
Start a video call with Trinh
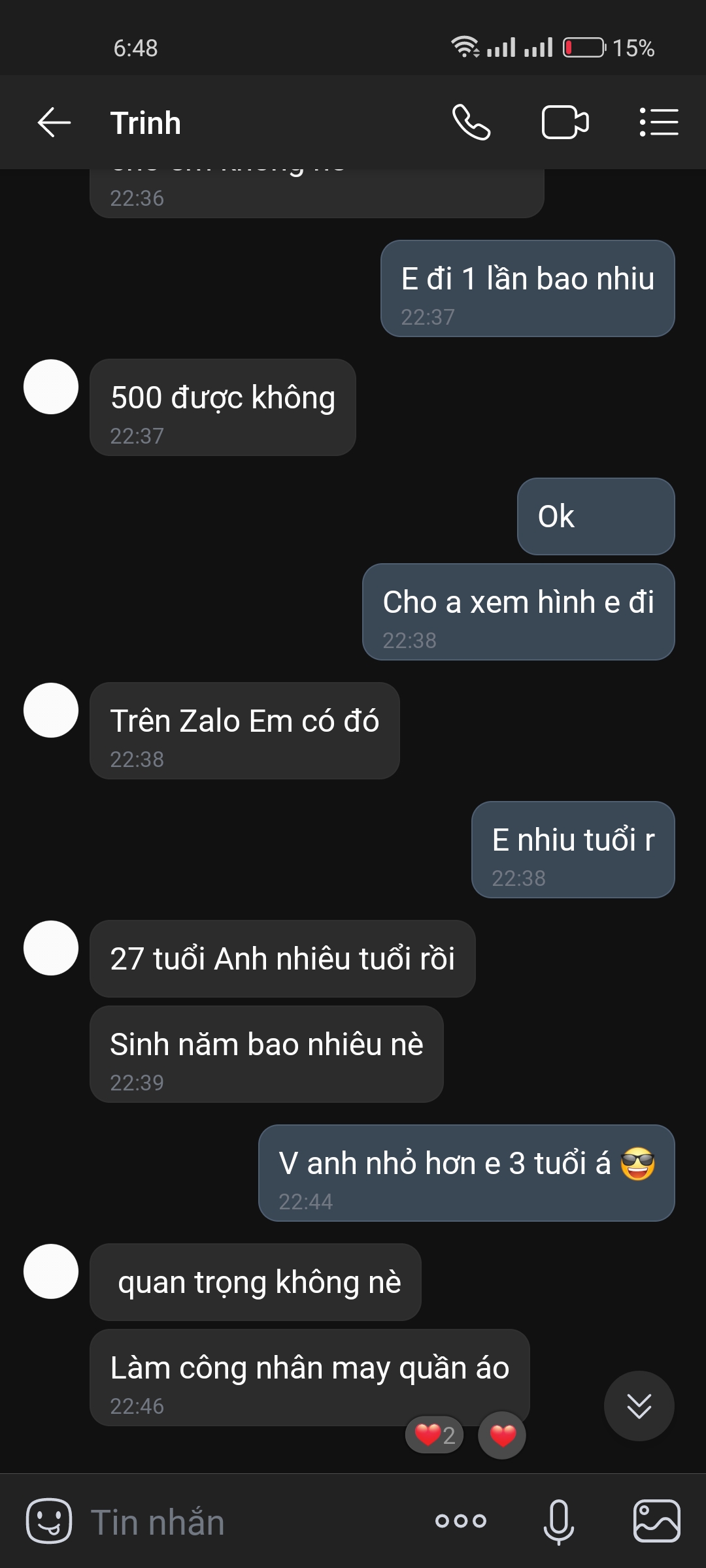click(x=565, y=123)
